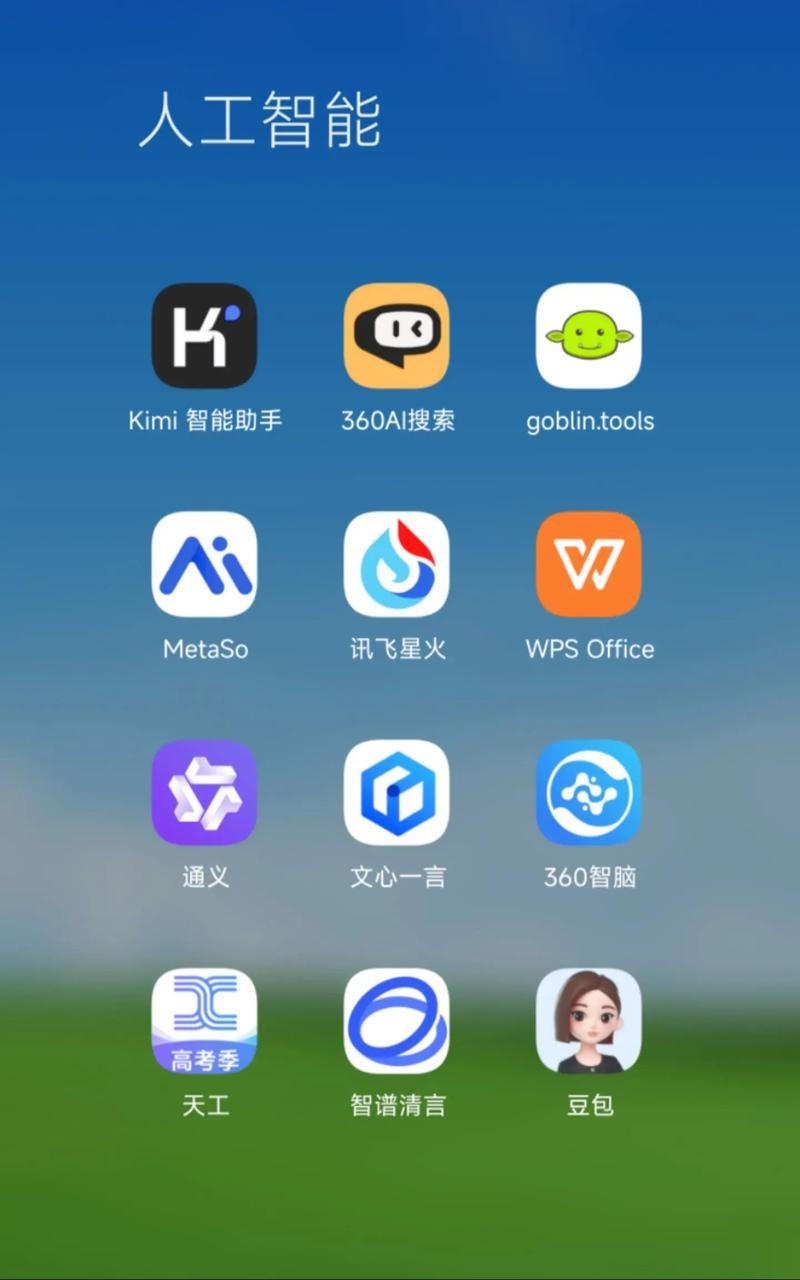Launch the 文心一言 app

(396, 792)
